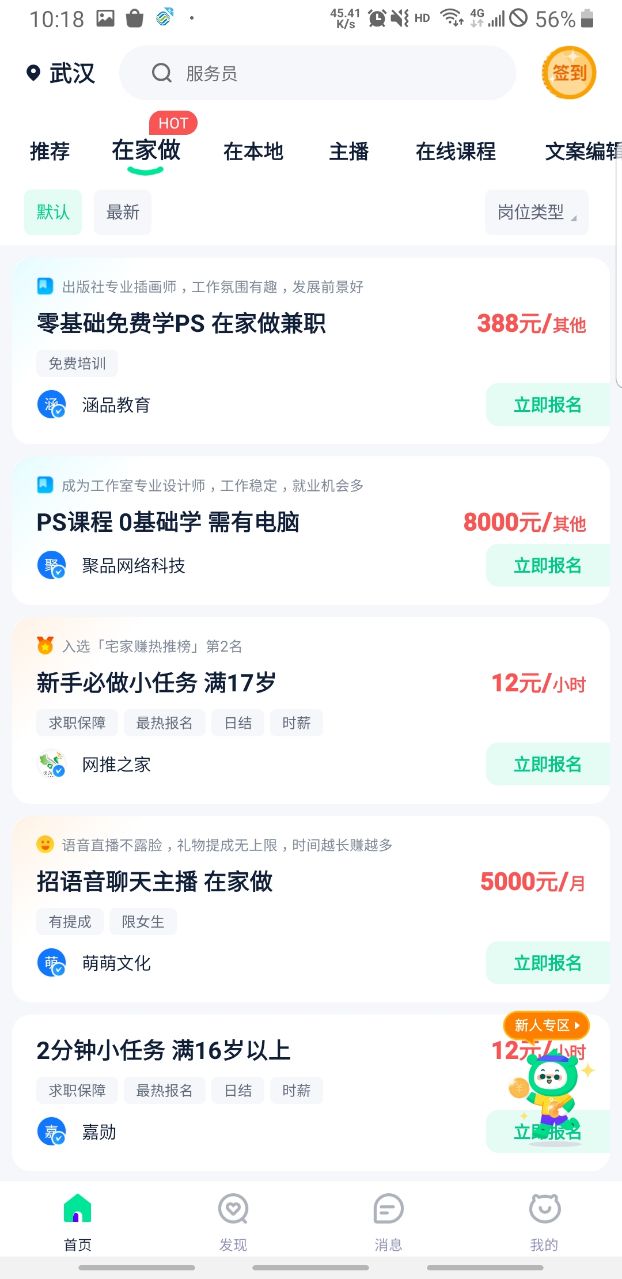Expand the 岗位类型 filter
Viewport: 622px width, 1279px height.
tap(536, 212)
